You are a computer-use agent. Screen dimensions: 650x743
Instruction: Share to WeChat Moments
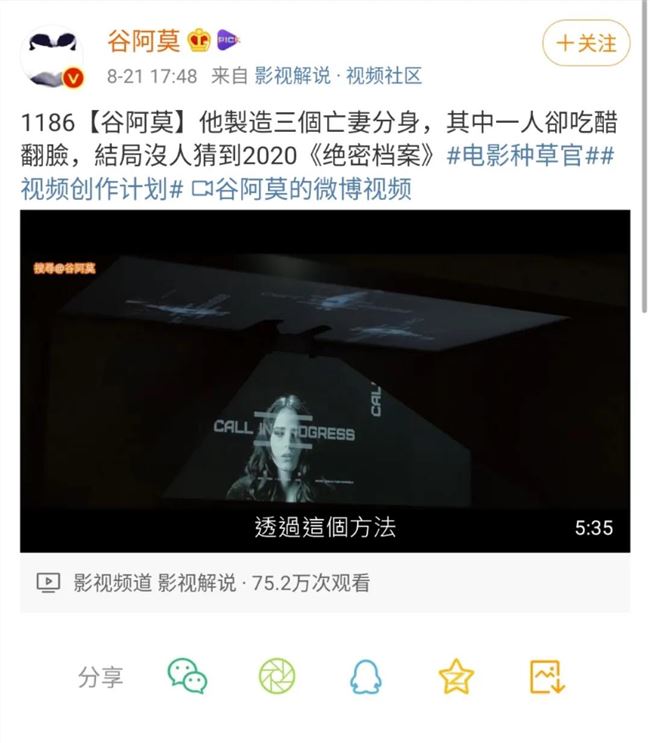[277, 677]
